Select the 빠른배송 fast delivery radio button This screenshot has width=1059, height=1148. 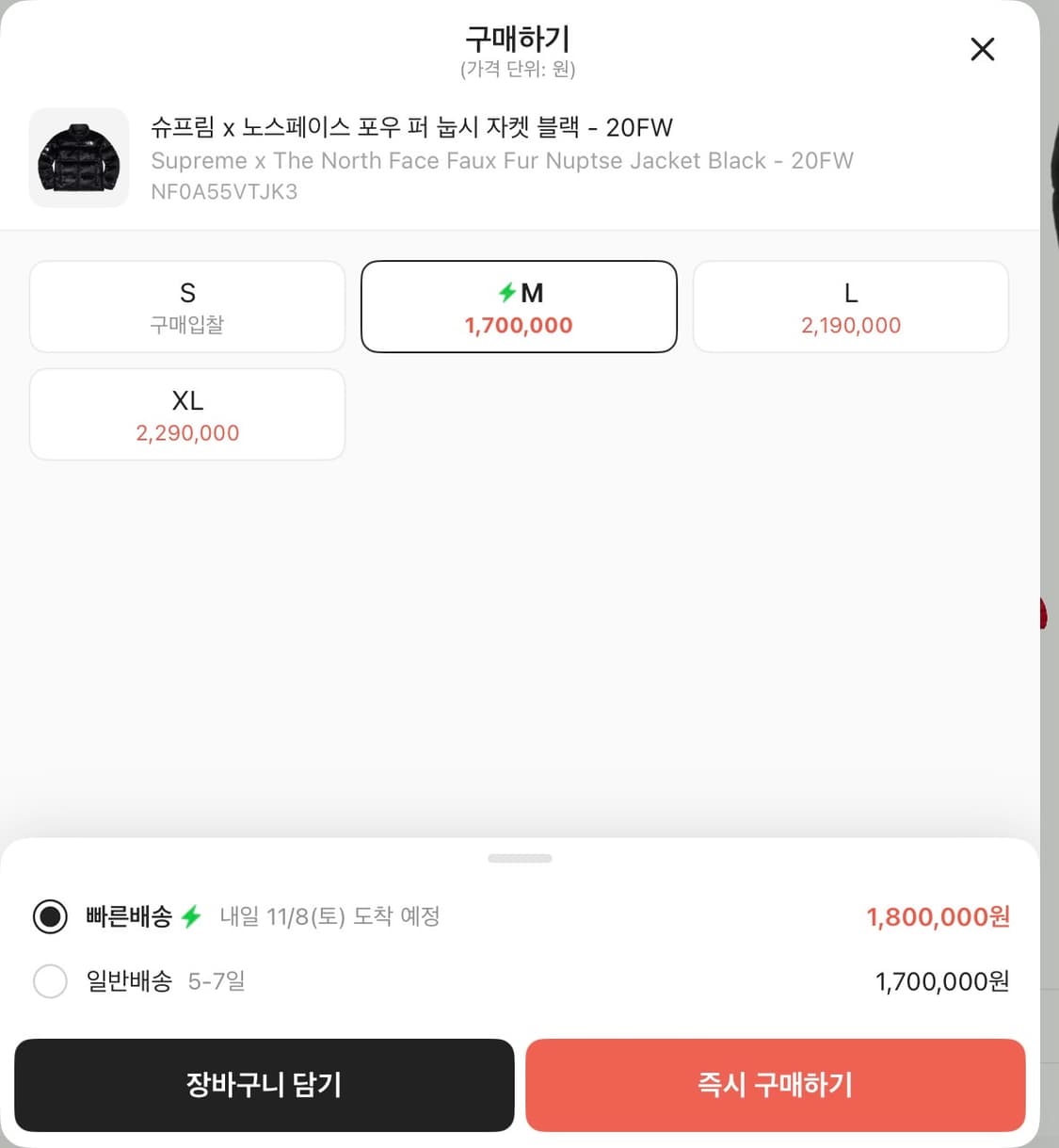50,915
